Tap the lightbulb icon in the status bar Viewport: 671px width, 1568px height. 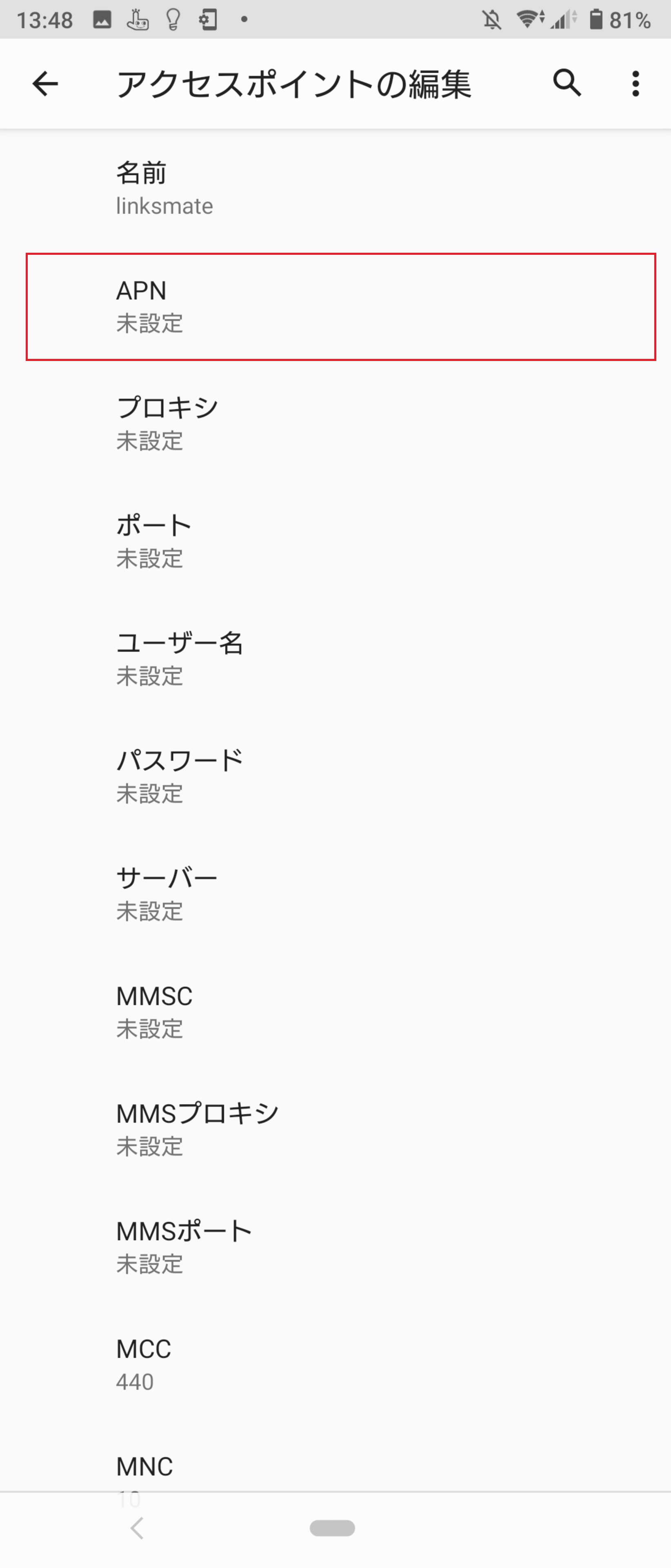172,20
